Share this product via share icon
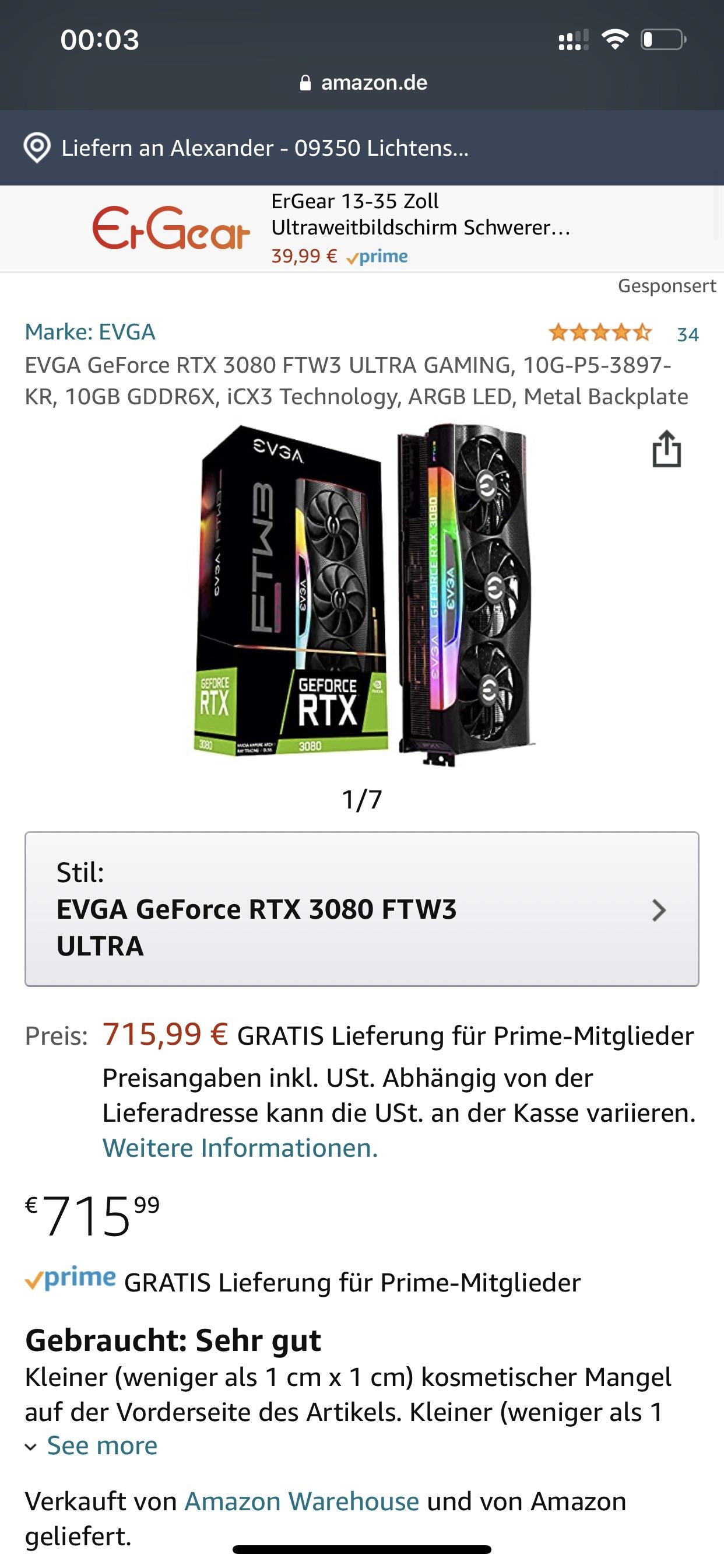The width and height of the screenshot is (724, 1568). pos(666,449)
